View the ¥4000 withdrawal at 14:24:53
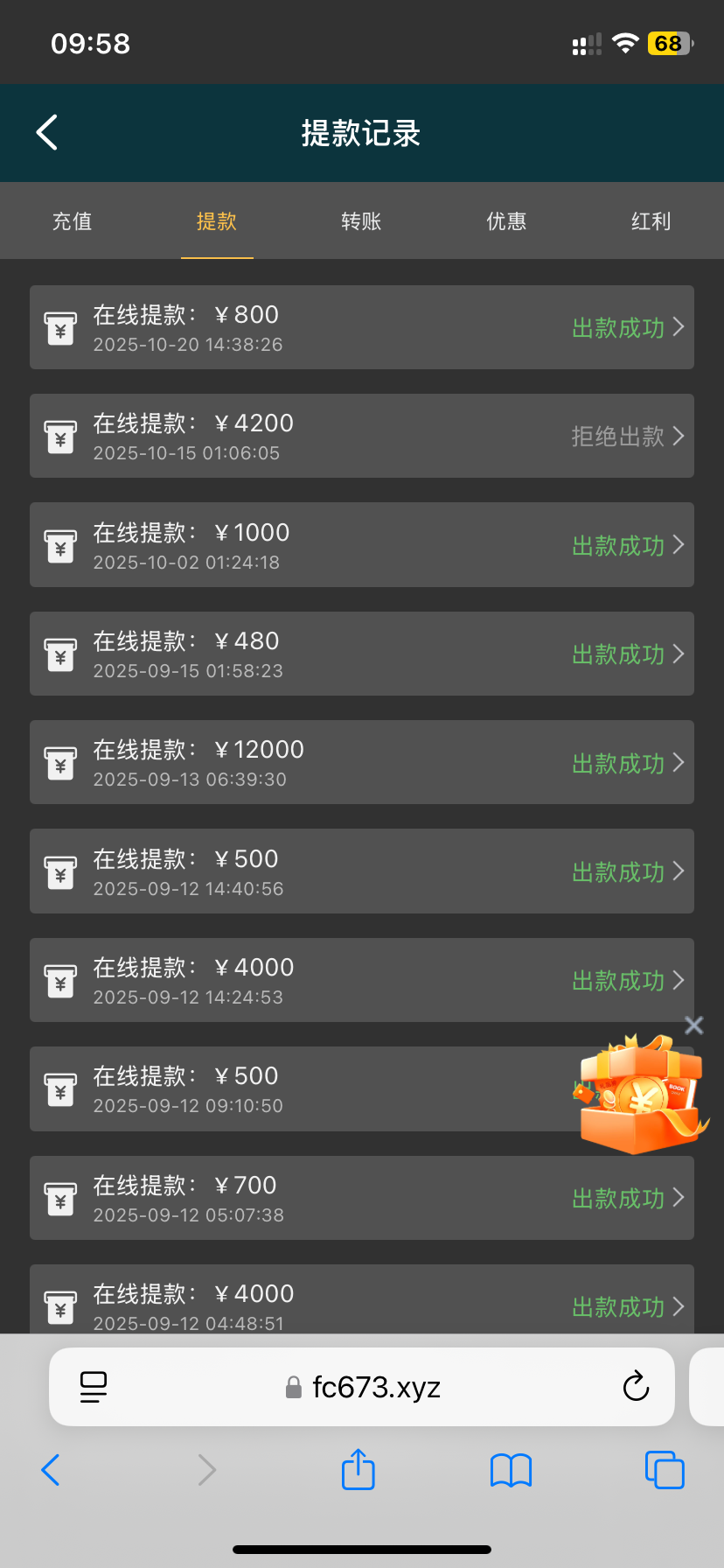 click(361, 980)
